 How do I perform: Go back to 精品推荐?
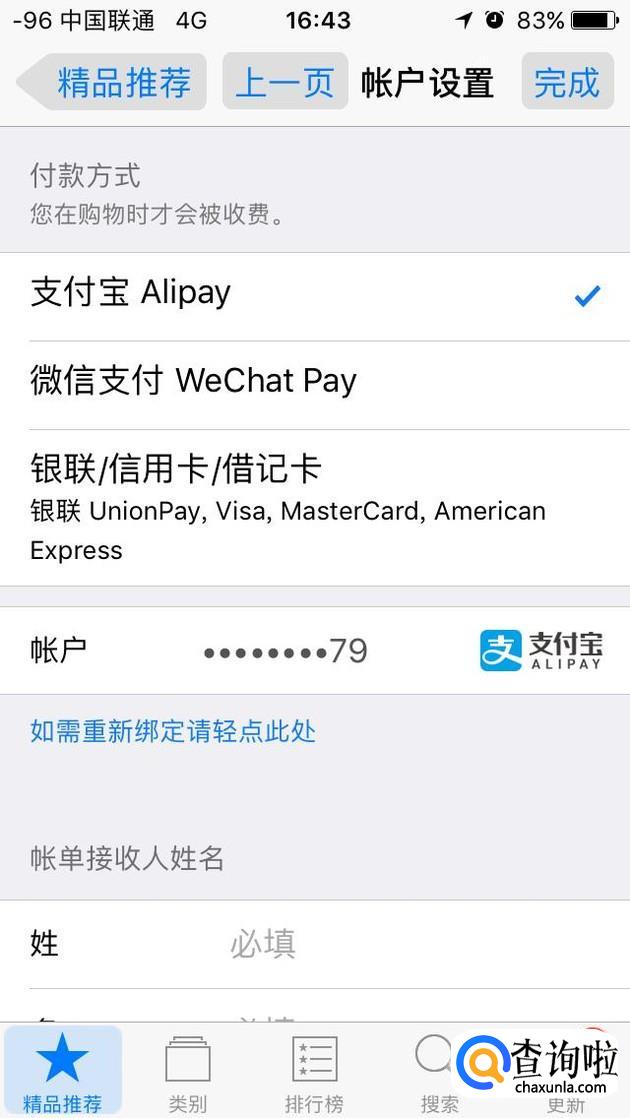point(114,82)
